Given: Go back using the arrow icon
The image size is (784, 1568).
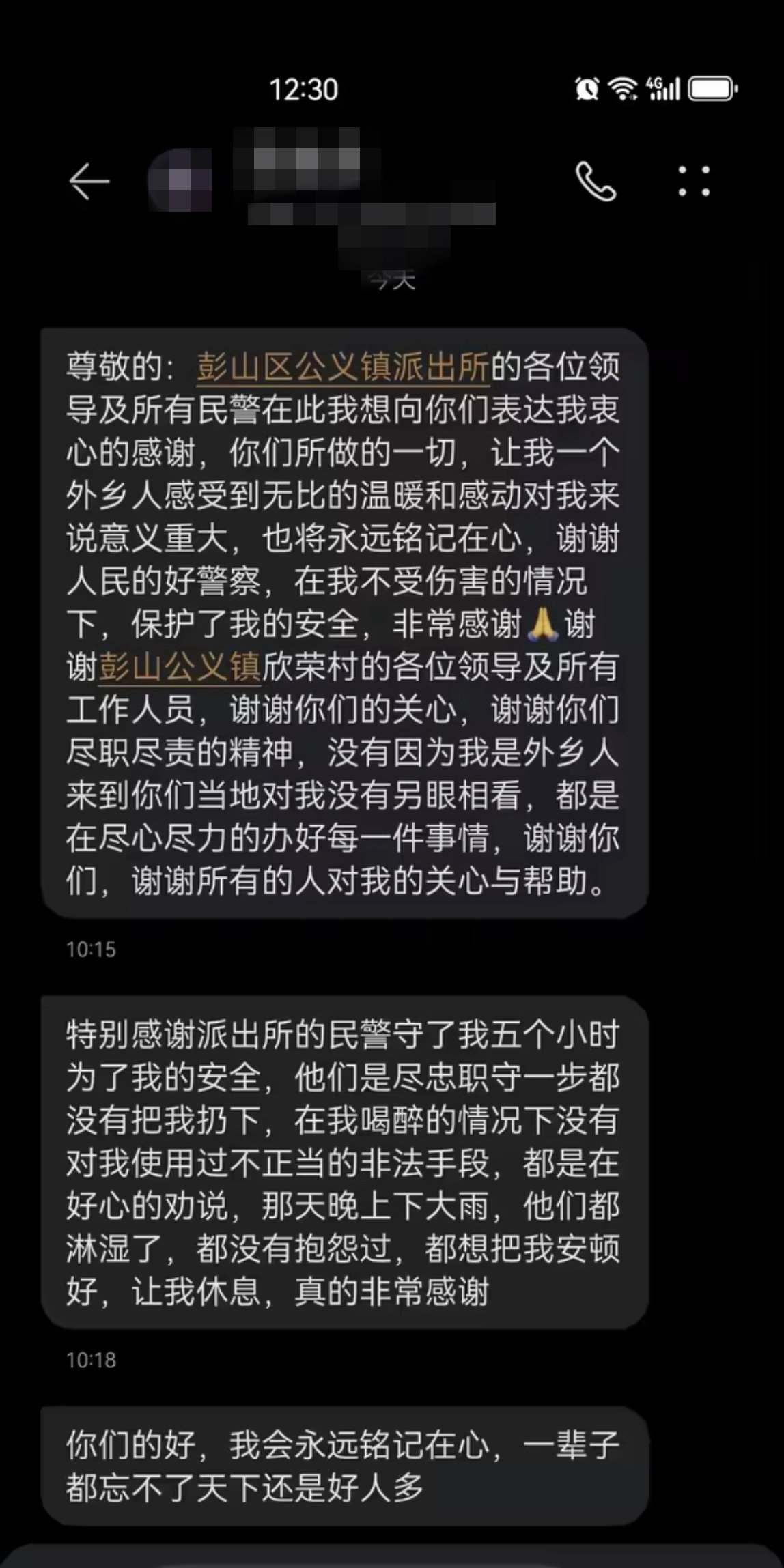Looking at the screenshot, I should (89, 182).
